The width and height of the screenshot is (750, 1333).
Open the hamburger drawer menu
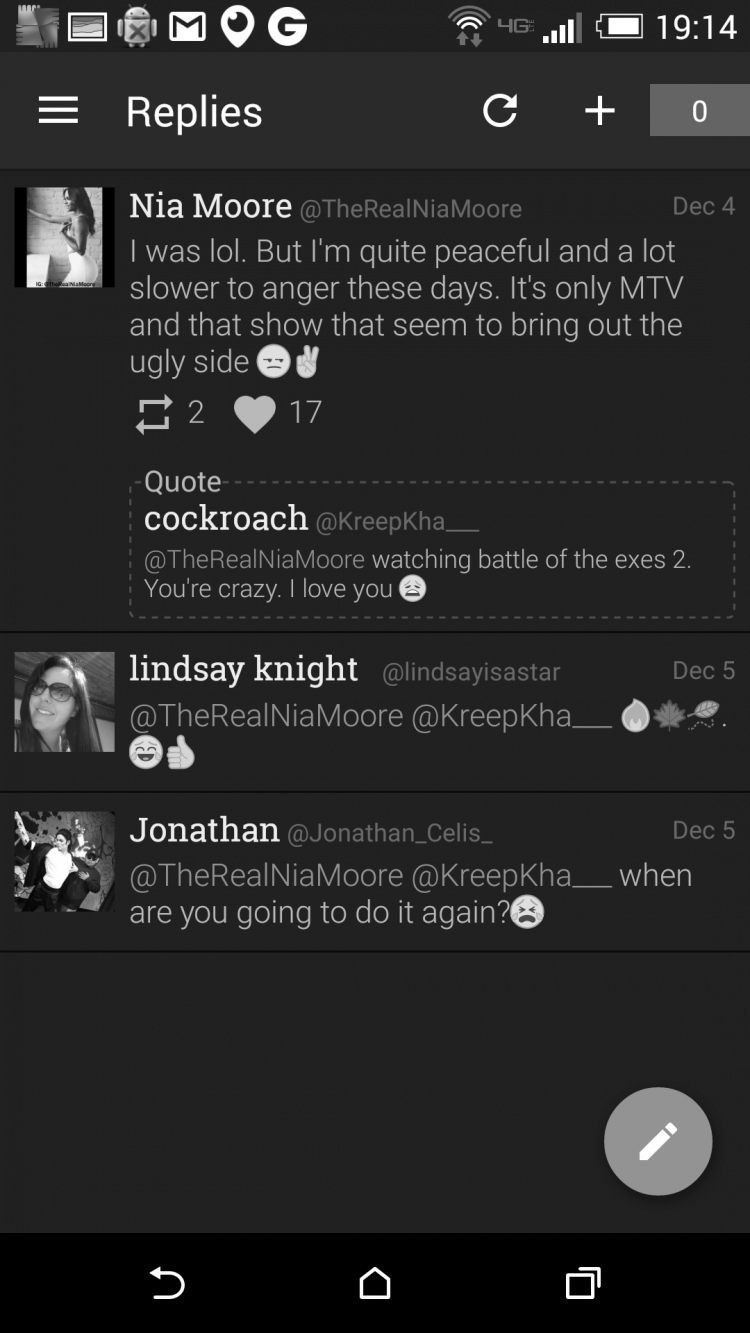tap(58, 111)
